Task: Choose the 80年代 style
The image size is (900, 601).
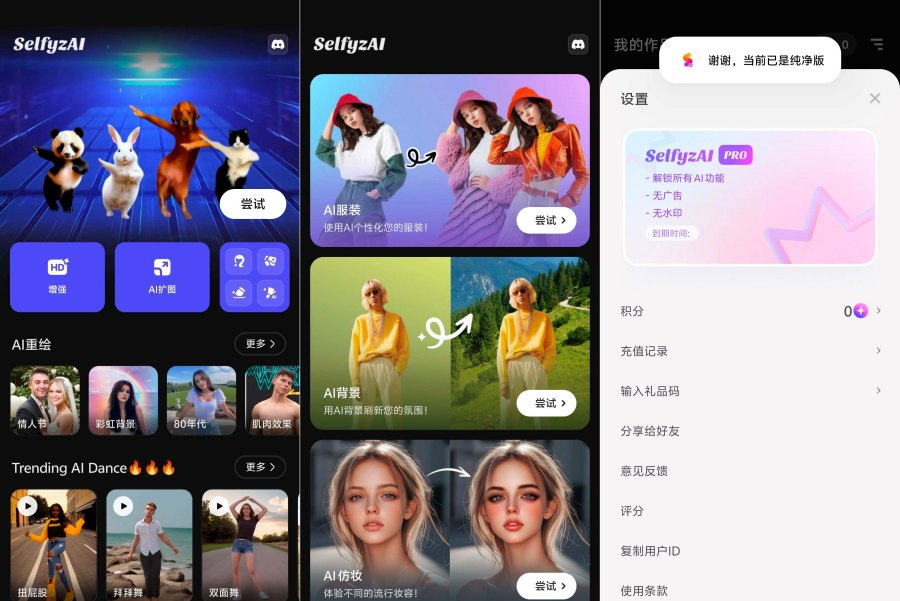Action: pyautogui.click(x=201, y=400)
